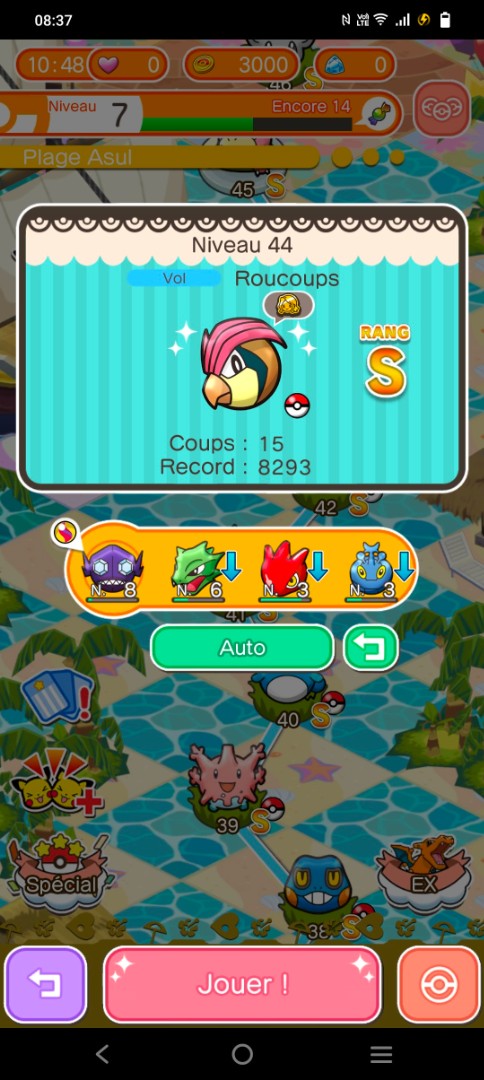484x1080 pixels.
Task: Start the level with Jouer !
Action: click(242, 984)
